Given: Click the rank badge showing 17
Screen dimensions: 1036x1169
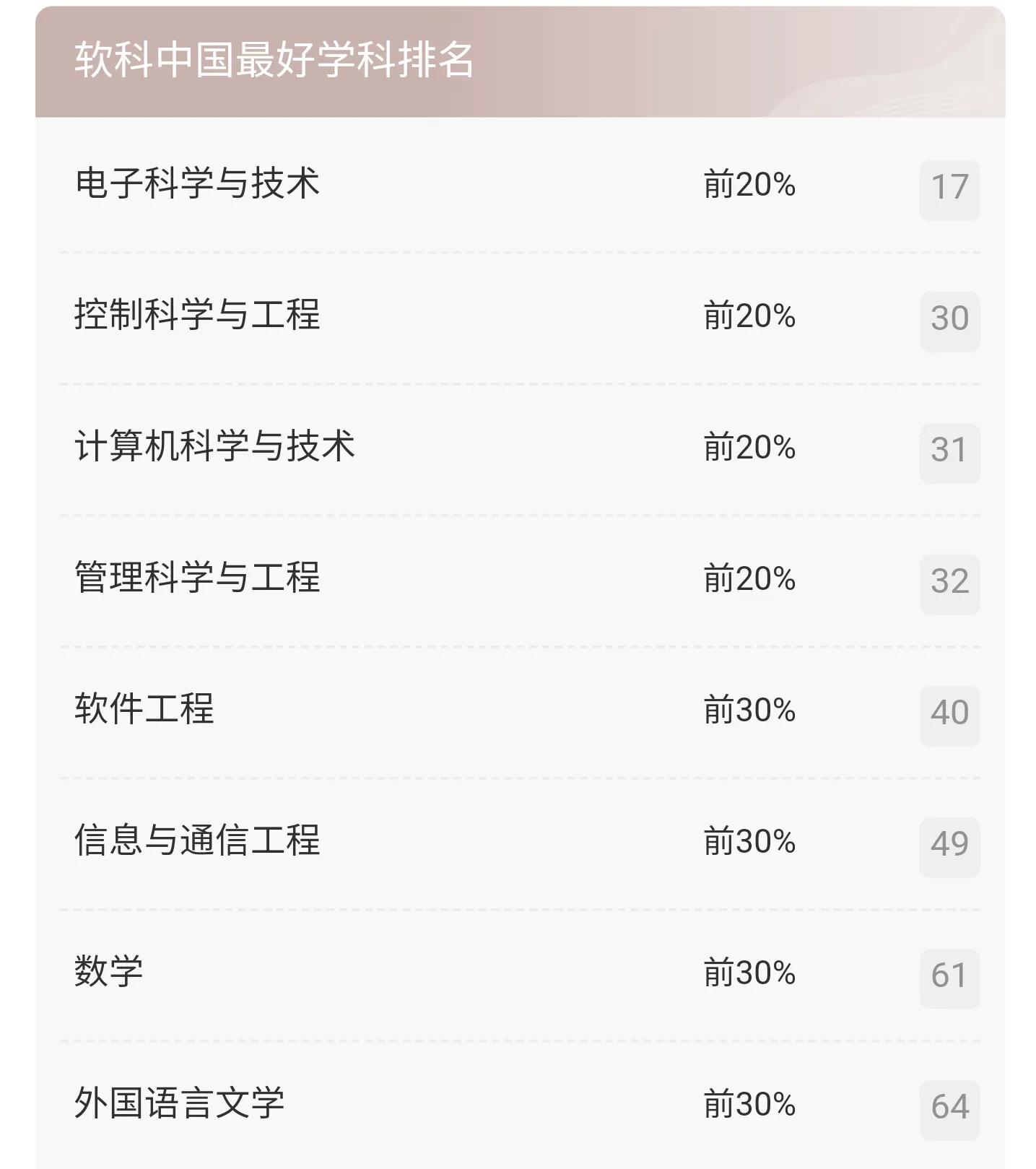Looking at the screenshot, I should pyautogui.click(x=951, y=188).
